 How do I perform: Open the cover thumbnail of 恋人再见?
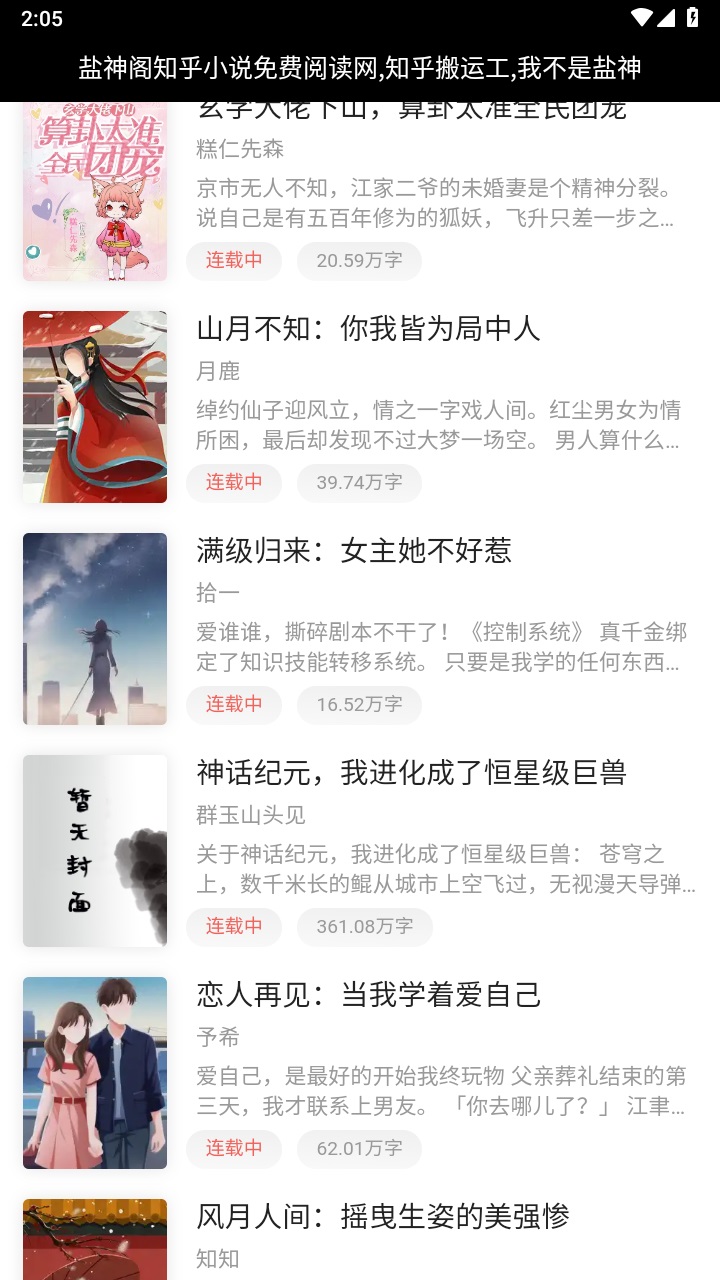(94, 1073)
